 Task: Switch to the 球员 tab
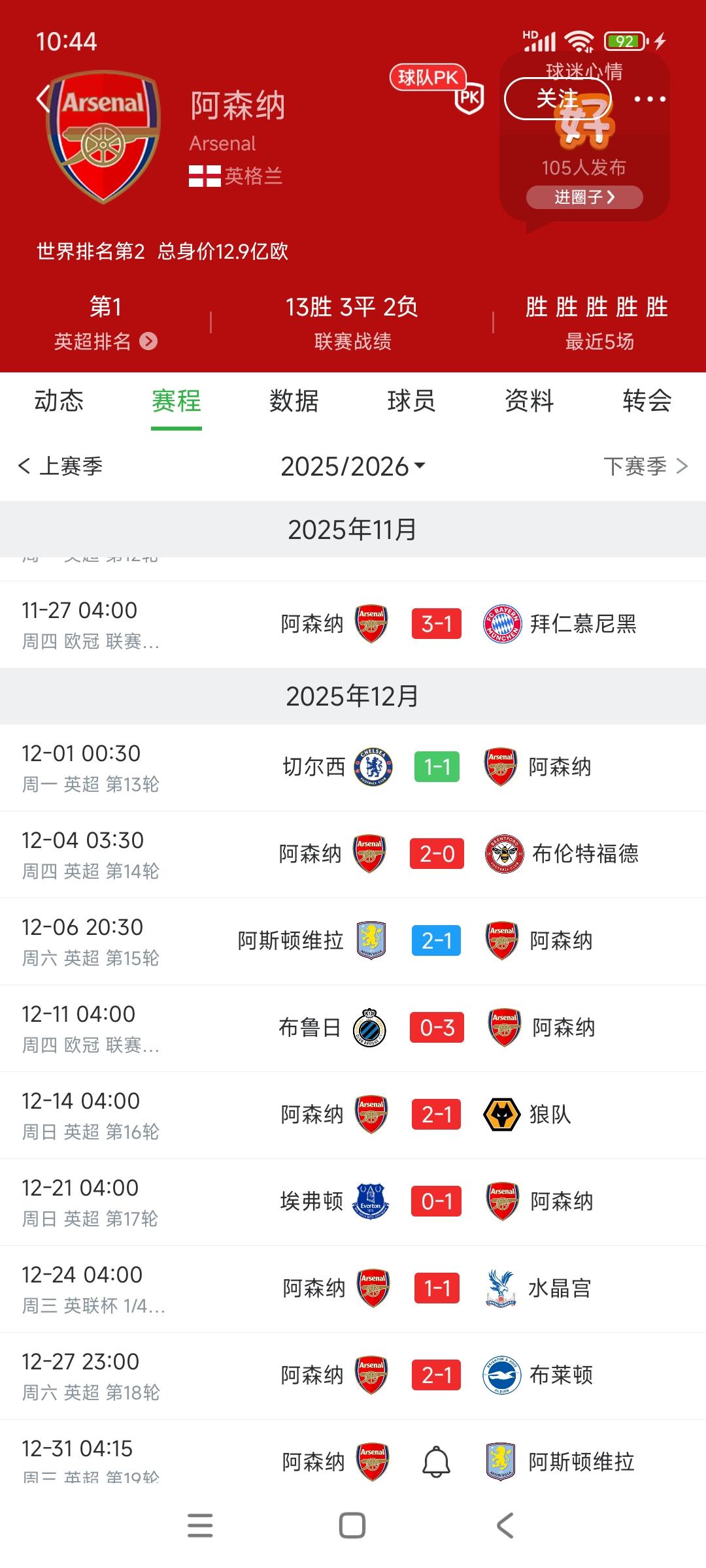click(x=411, y=400)
